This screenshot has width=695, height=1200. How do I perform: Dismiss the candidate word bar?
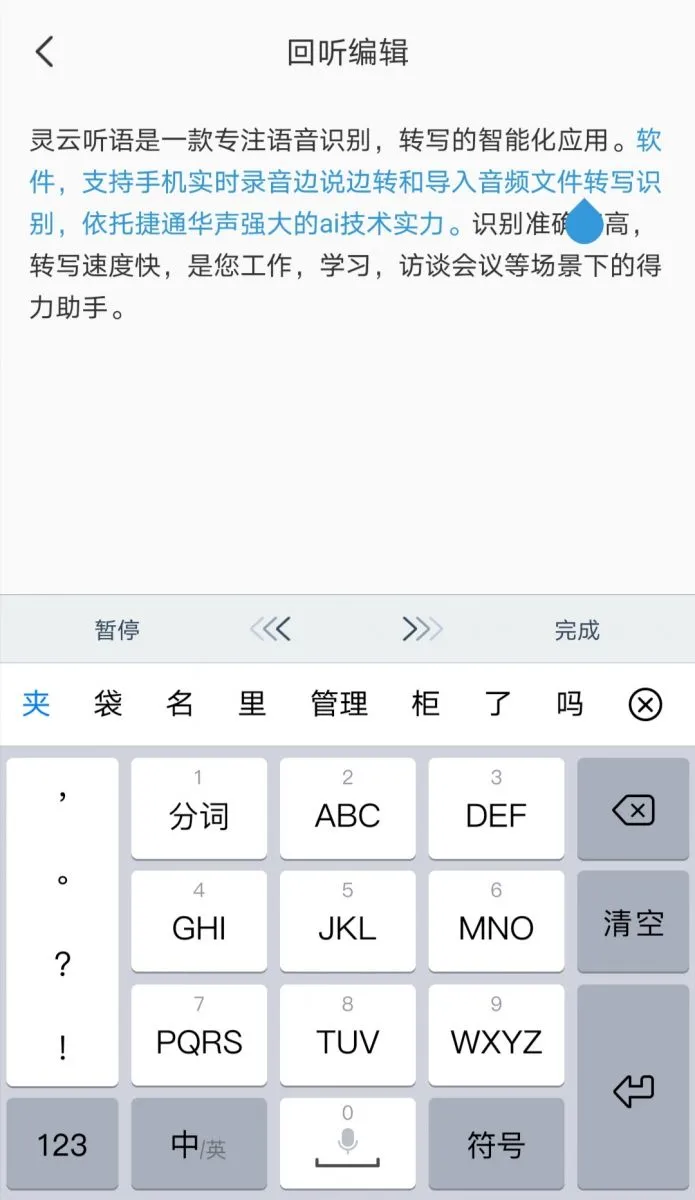pyautogui.click(x=645, y=705)
